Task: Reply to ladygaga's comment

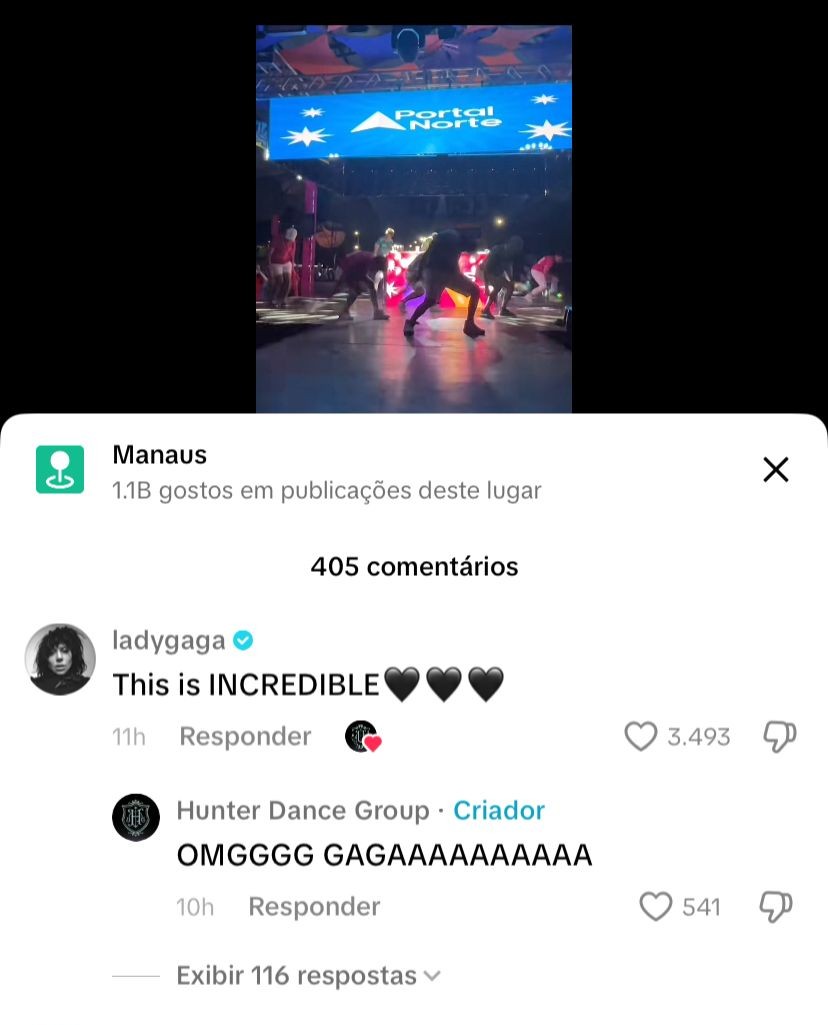Action: coord(245,737)
